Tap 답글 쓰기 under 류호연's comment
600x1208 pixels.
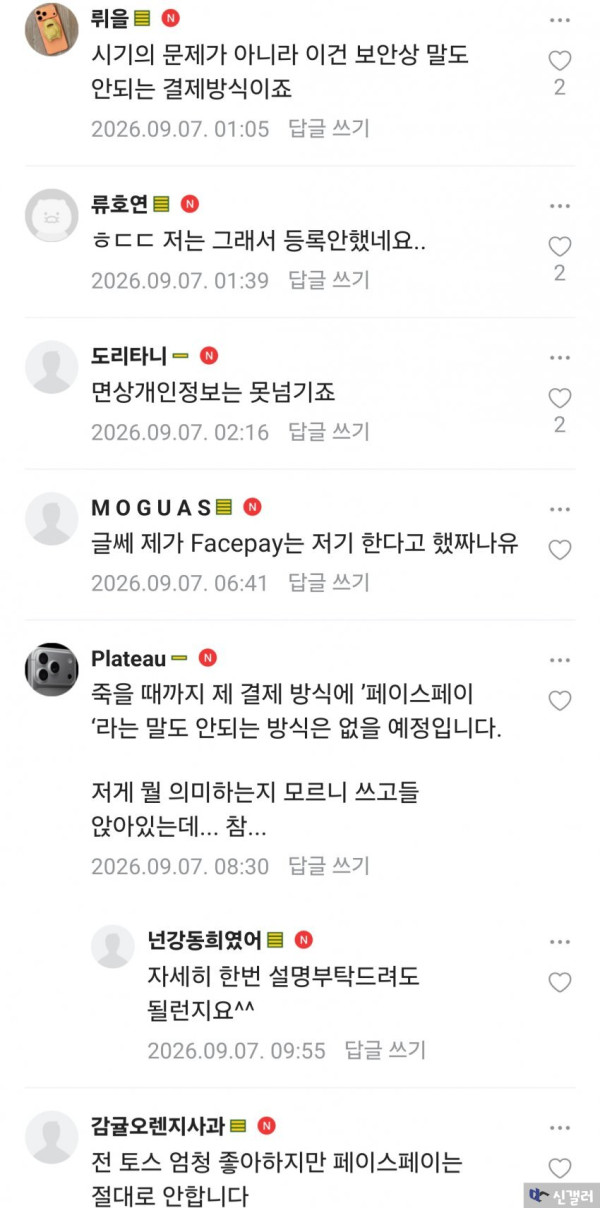(x=329, y=280)
